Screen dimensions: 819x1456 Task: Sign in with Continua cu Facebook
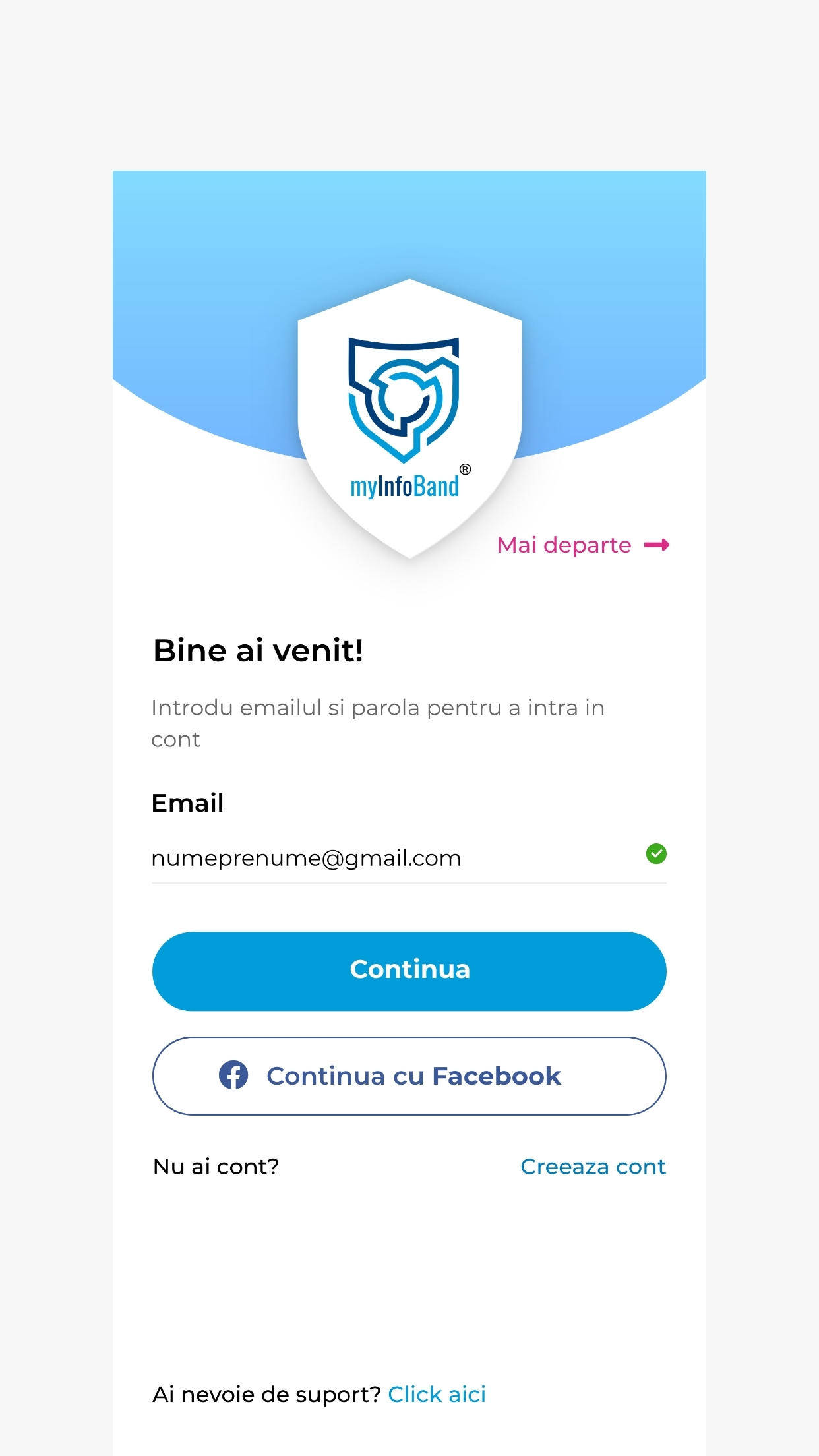409,1076
